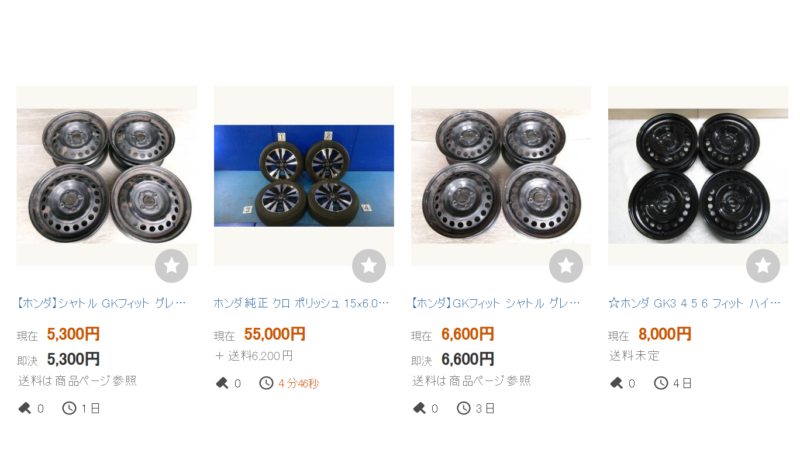Screen dimensions: 800x450
Task: Open the 55,000円 alloy wheels photo
Action: click(303, 175)
